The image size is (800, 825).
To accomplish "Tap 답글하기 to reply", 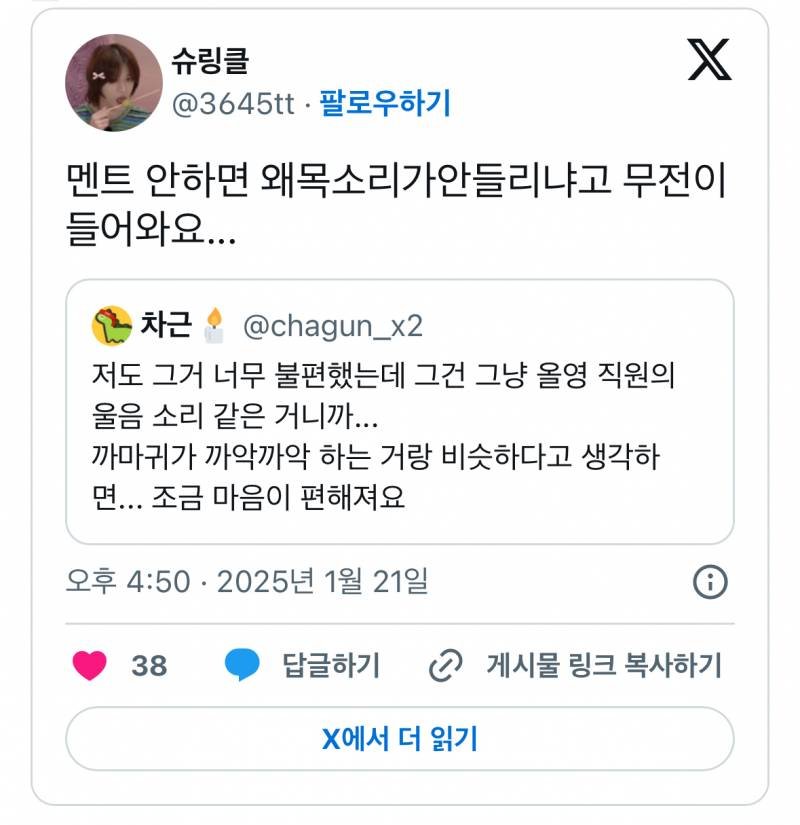I will pos(303,665).
